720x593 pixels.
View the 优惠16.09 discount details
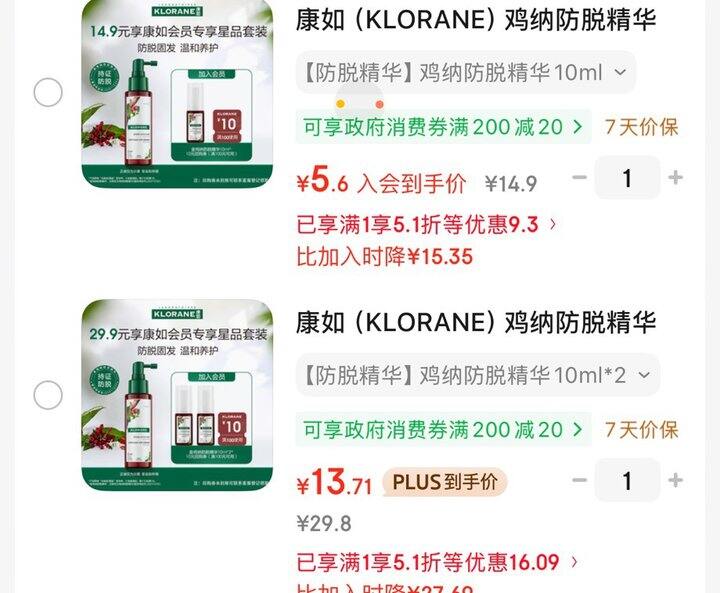pyautogui.click(x=437, y=562)
